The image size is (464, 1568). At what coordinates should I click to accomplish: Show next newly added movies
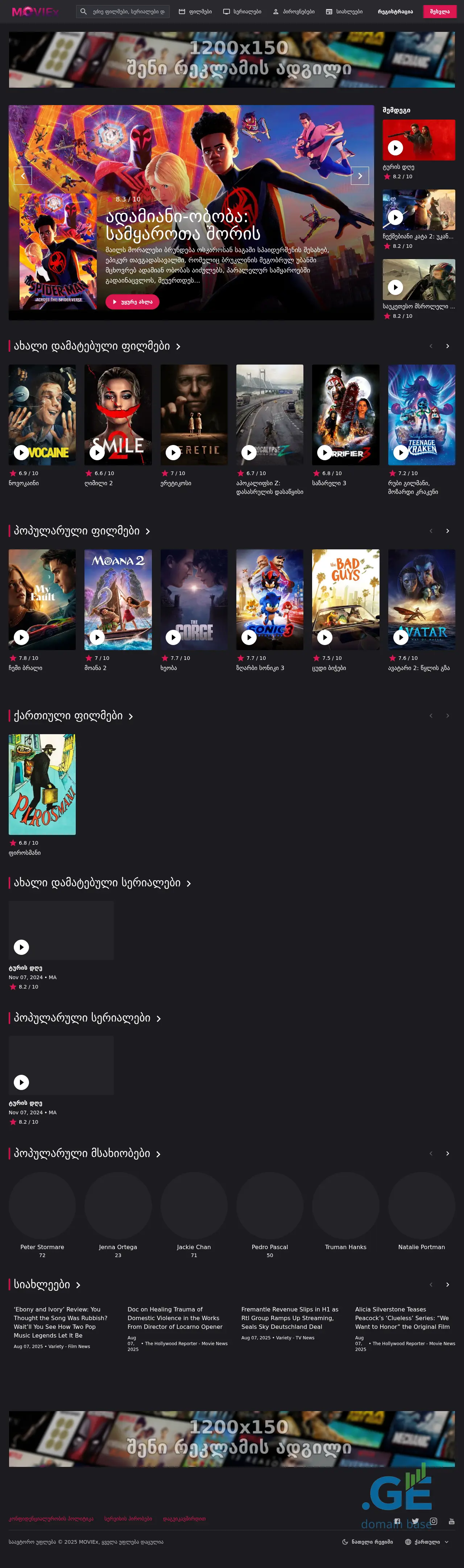[448, 346]
